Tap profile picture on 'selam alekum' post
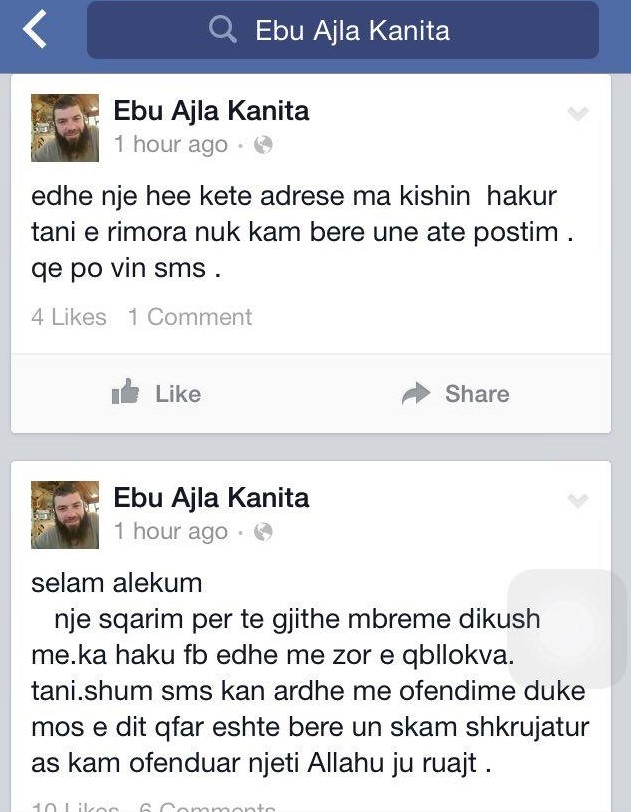This screenshot has height=812, width=631. (x=65, y=514)
